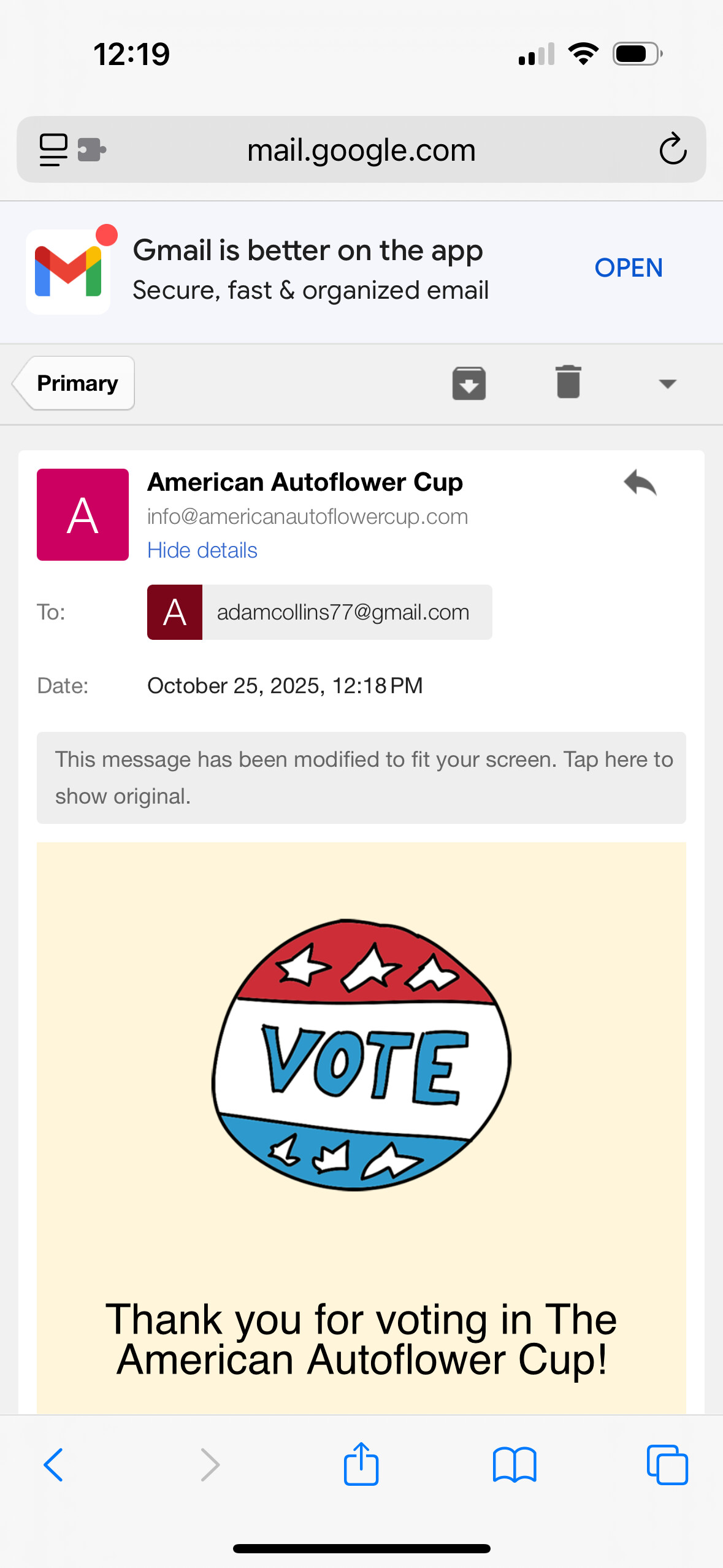Open Gmail in the app
The height and width of the screenshot is (1568, 723).
628,268
